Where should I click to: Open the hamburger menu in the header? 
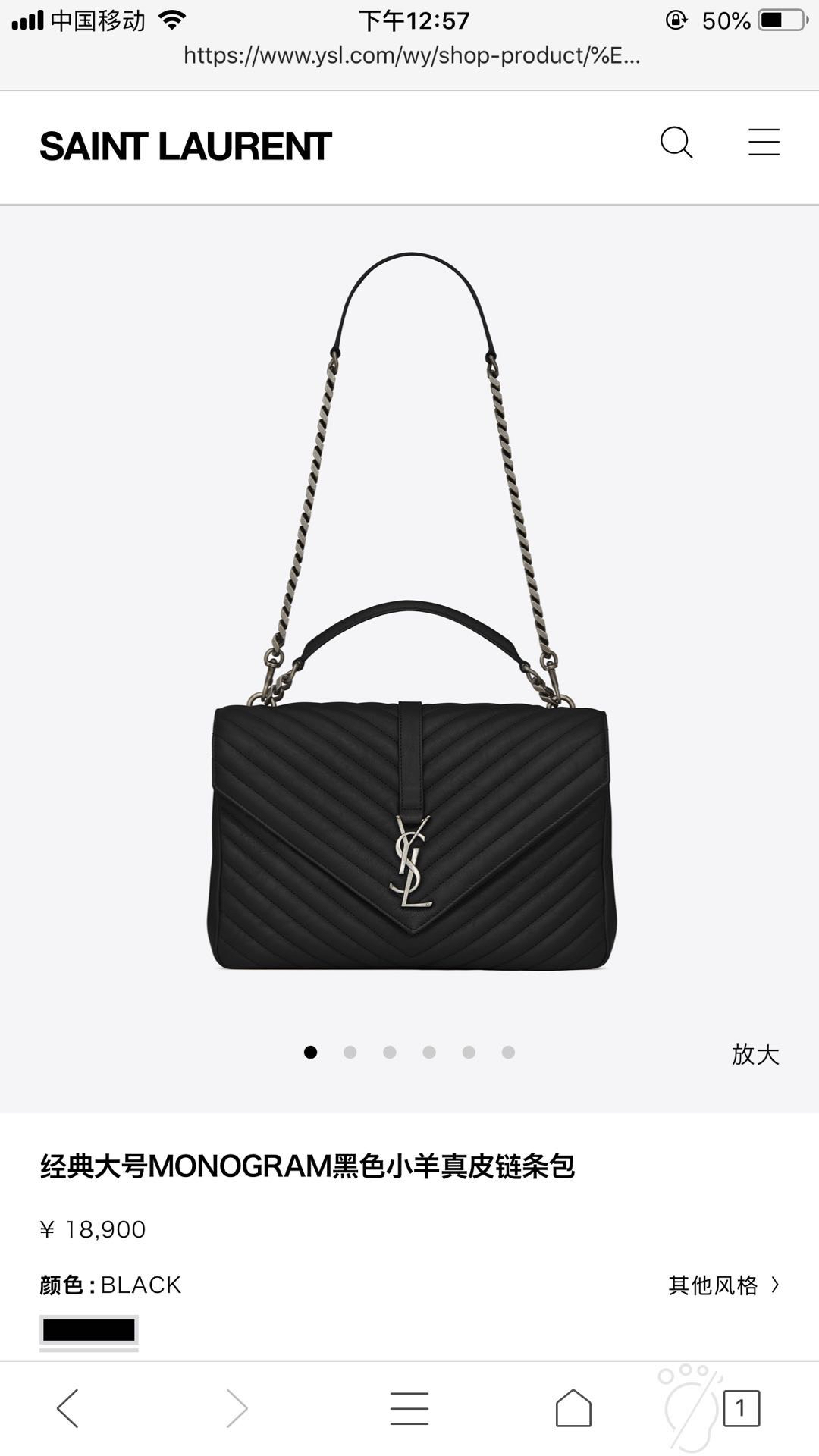[x=764, y=143]
